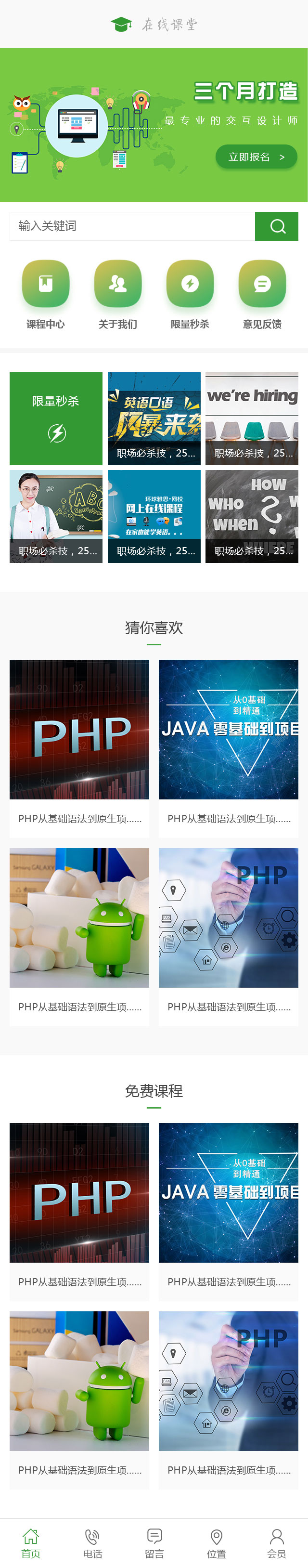Tap the green search magnifier button
The image size is (308, 1568).
click(277, 226)
